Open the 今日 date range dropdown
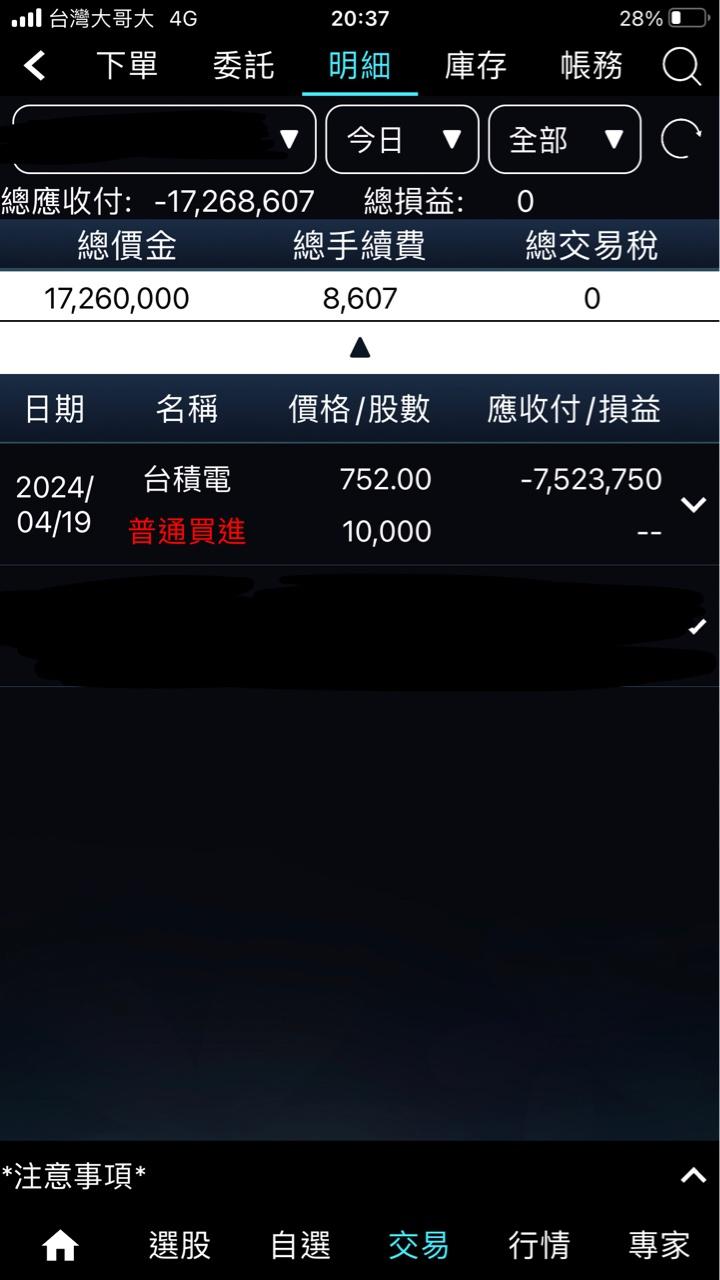Screen dimensions: 720x1280 [x=402, y=140]
